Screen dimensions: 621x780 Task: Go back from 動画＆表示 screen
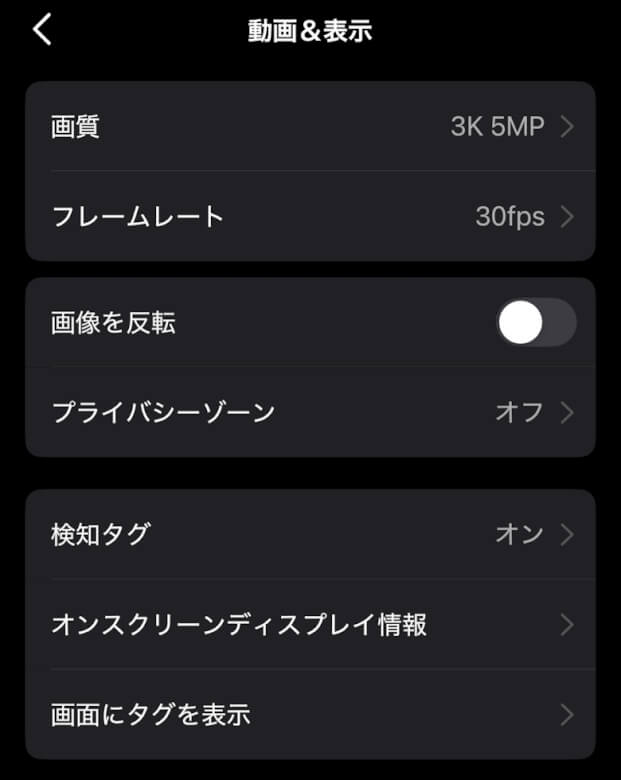(42, 30)
